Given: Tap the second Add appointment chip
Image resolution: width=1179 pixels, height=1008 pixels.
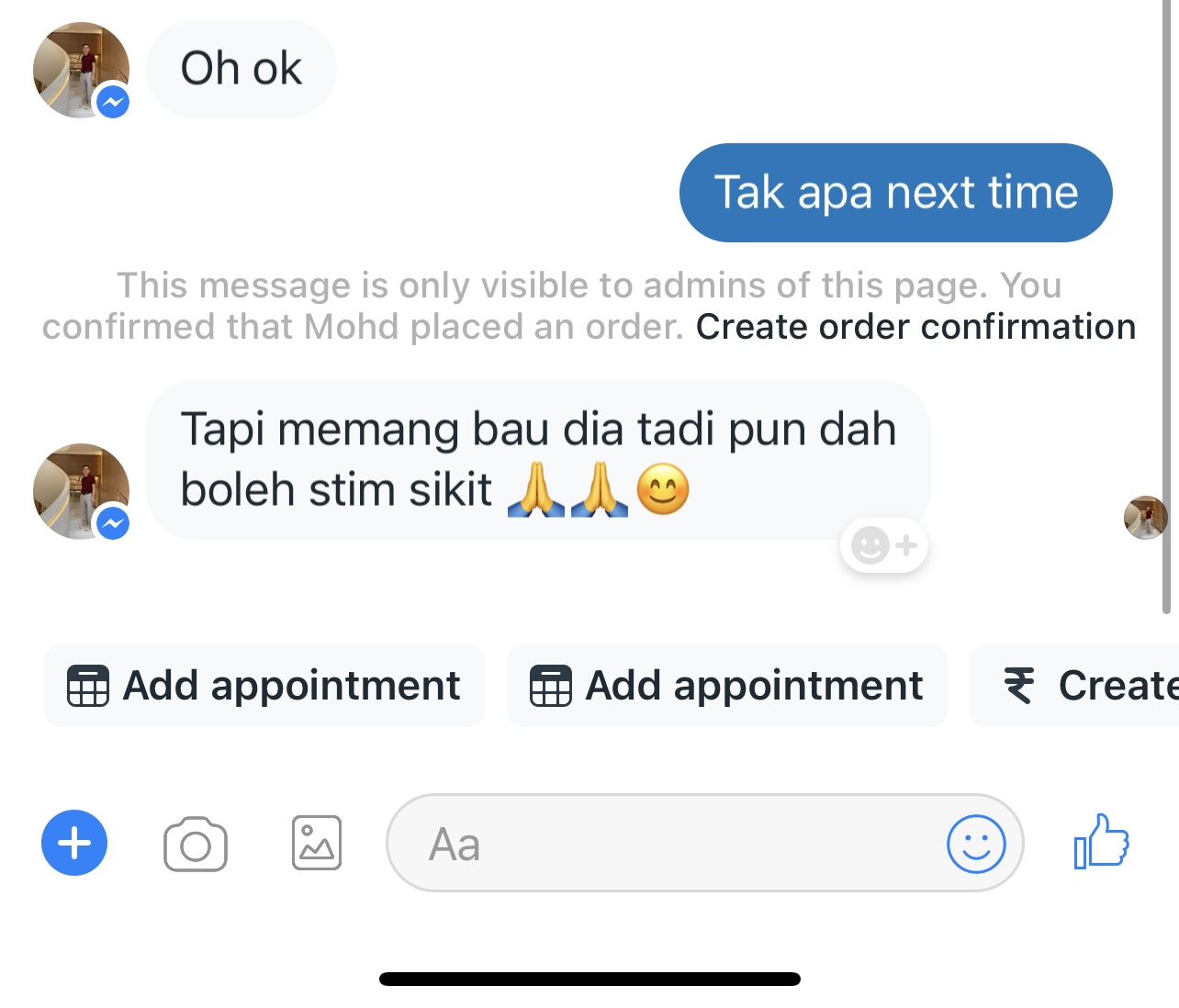Looking at the screenshot, I should coord(726,686).
